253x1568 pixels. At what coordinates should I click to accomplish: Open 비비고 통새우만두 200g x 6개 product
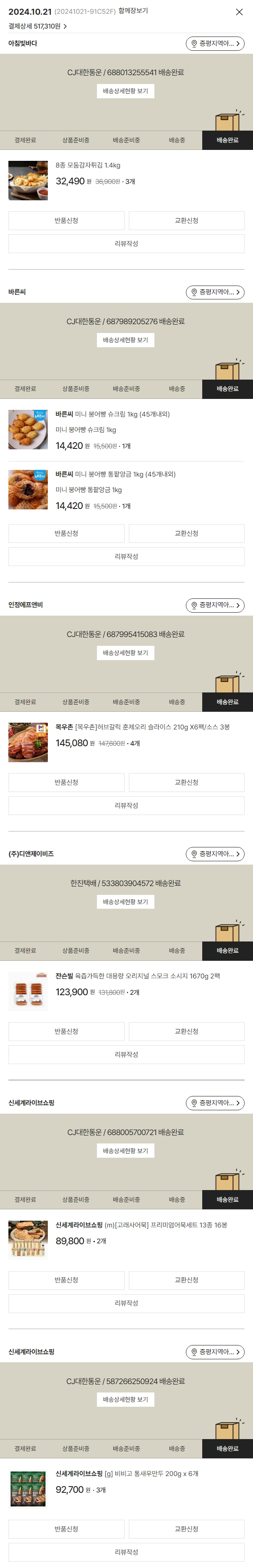127,1474
